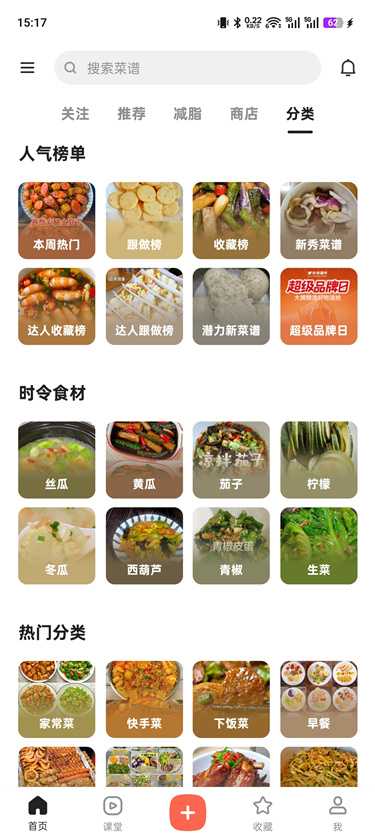The width and height of the screenshot is (375, 838).
Task: Browse 丝瓜 recipes
Action: click(x=57, y=460)
